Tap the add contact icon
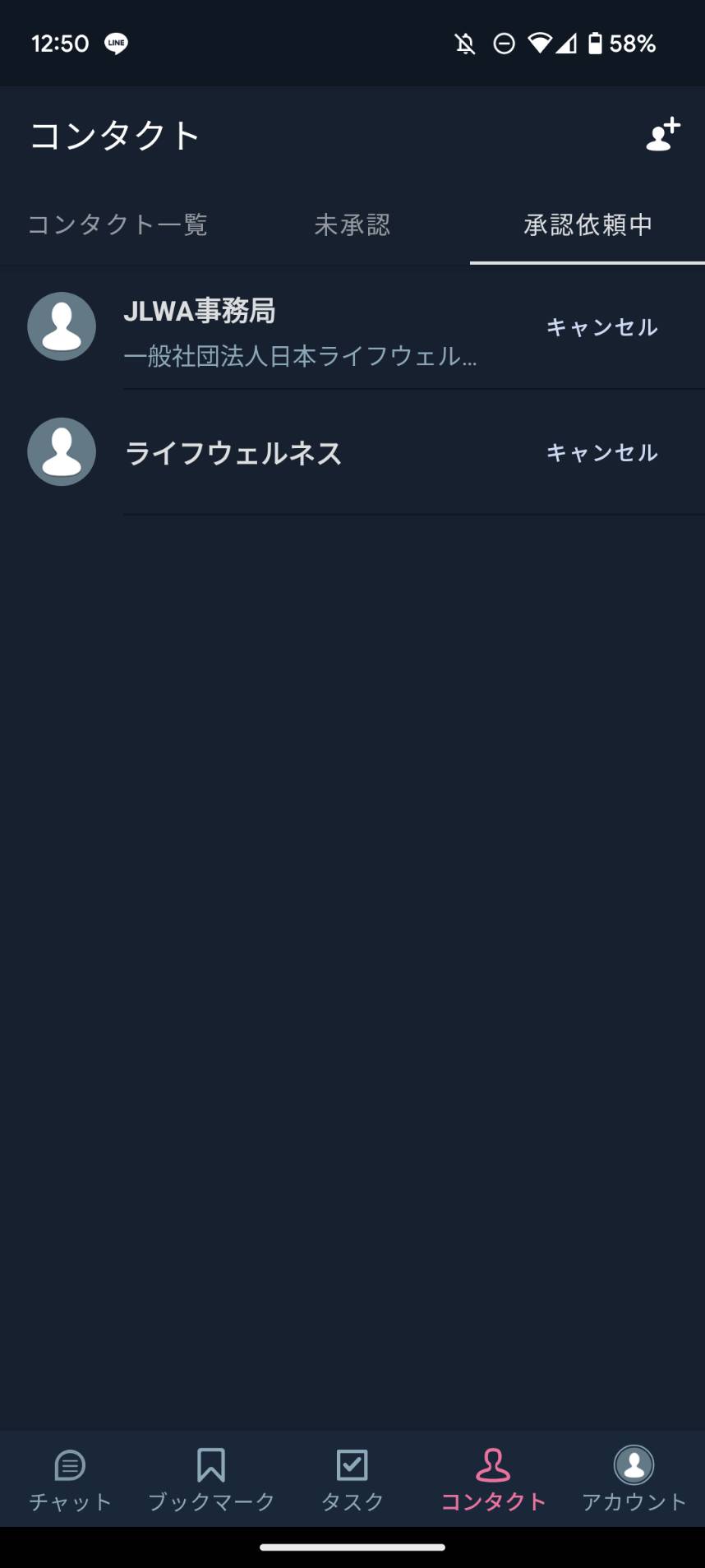The height and width of the screenshot is (1568, 705). click(x=662, y=135)
